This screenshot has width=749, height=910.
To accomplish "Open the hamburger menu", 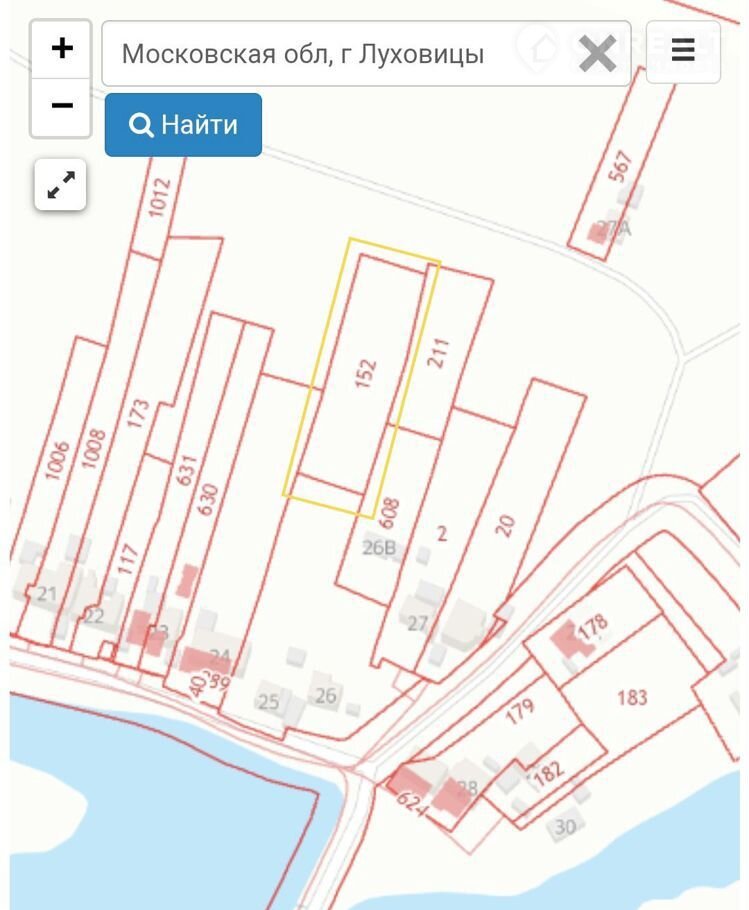I will (683, 51).
